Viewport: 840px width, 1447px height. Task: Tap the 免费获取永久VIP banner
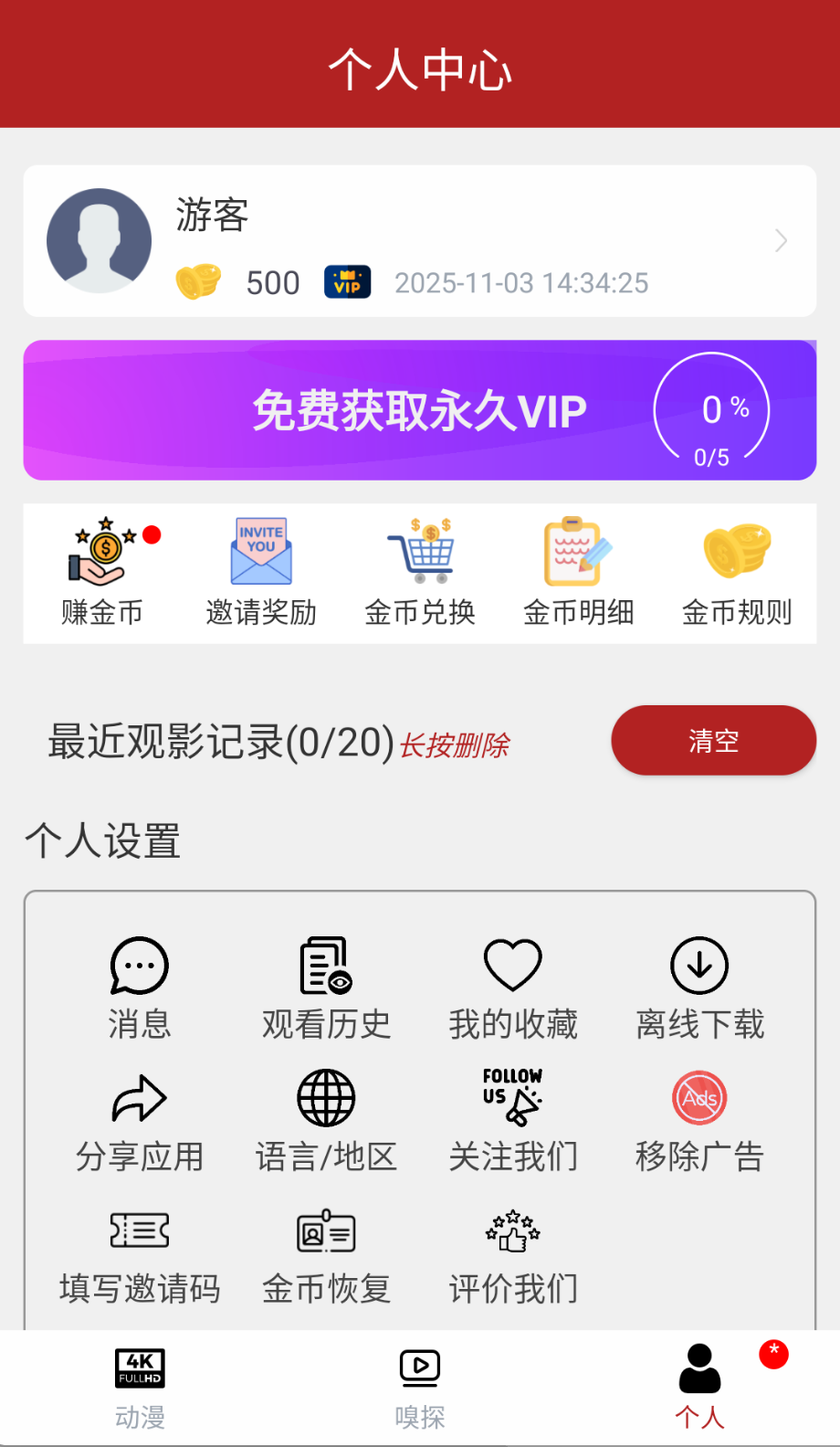tap(419, 410)
